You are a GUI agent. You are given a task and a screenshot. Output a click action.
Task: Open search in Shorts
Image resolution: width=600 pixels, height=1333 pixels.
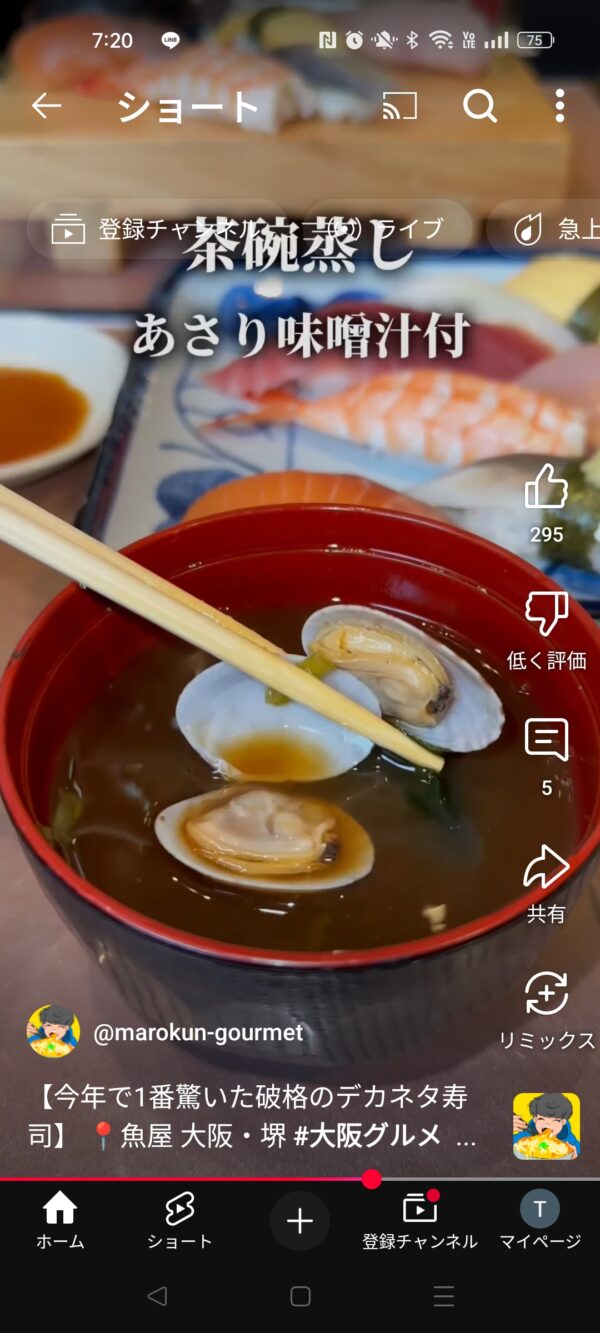[x=480, y=106]
